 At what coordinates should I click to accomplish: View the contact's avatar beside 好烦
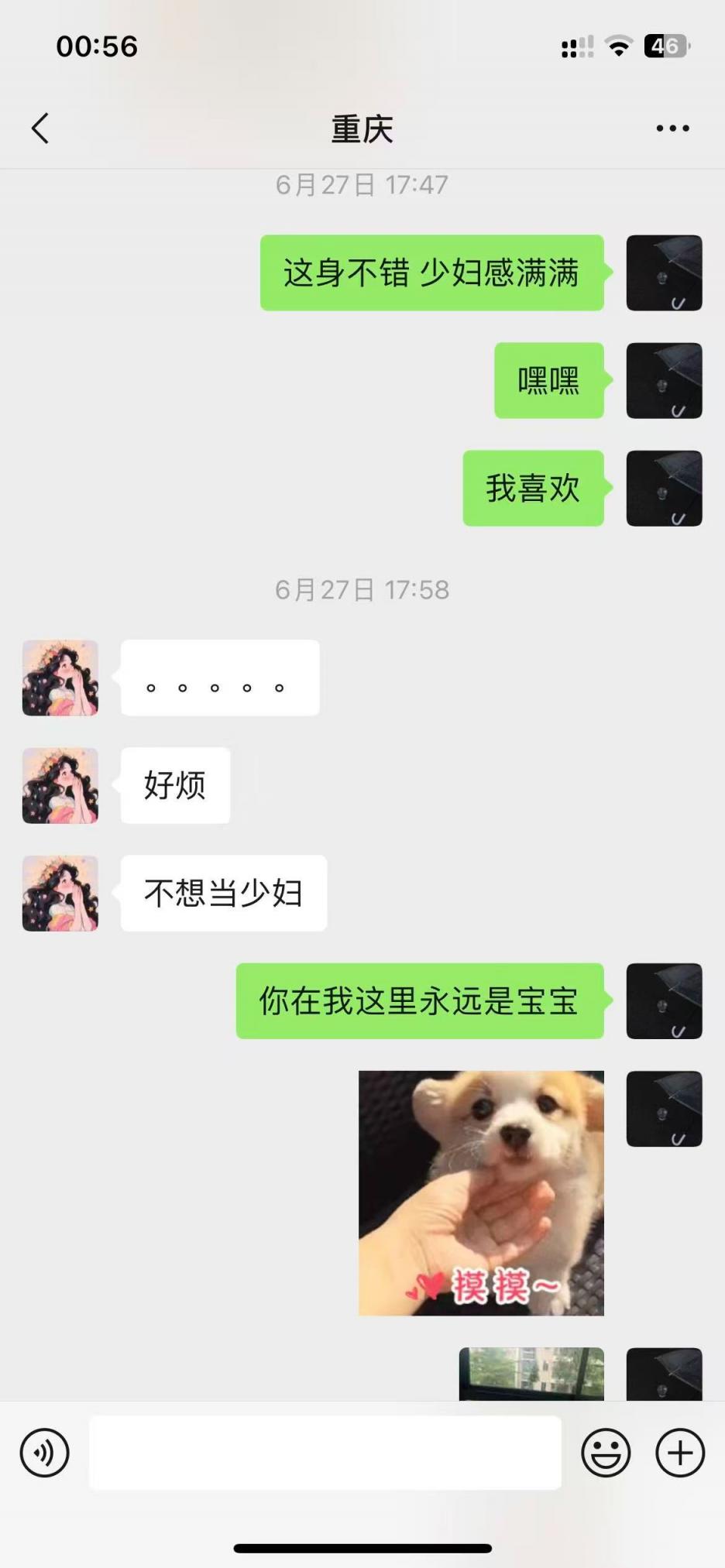click(x=60, y=785)
